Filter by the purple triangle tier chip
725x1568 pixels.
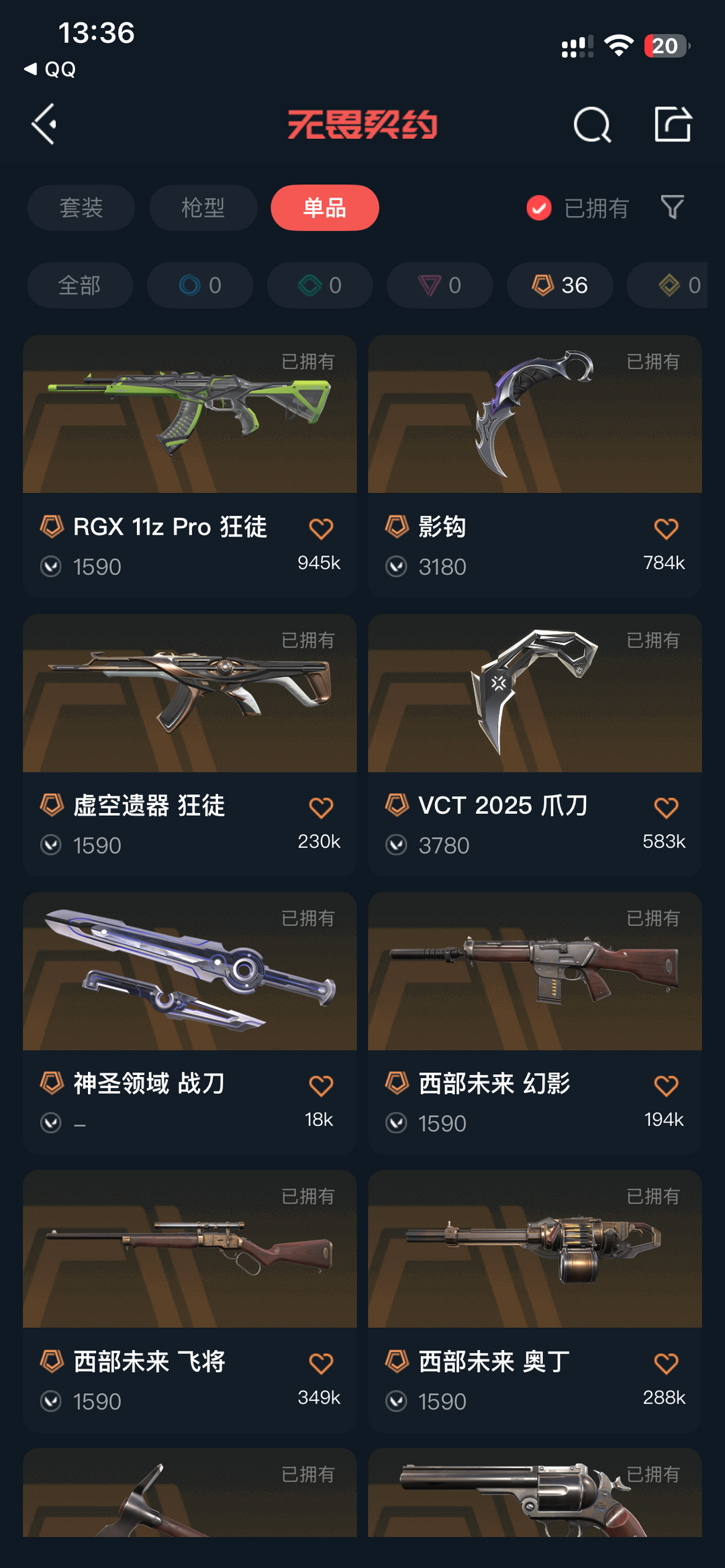pos(440,285)
